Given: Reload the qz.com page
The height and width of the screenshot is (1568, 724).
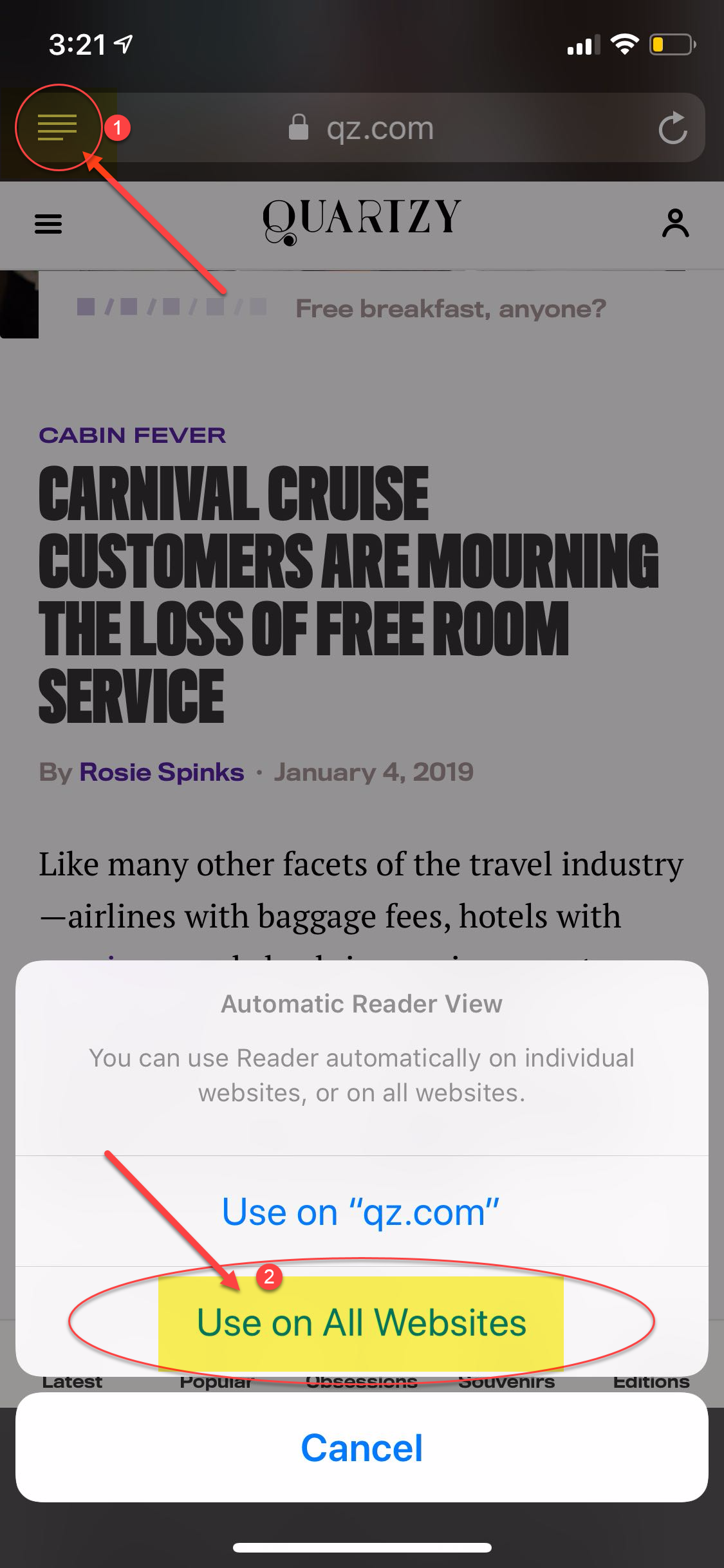Looking at the screenshot, I should tap(673, 128).
